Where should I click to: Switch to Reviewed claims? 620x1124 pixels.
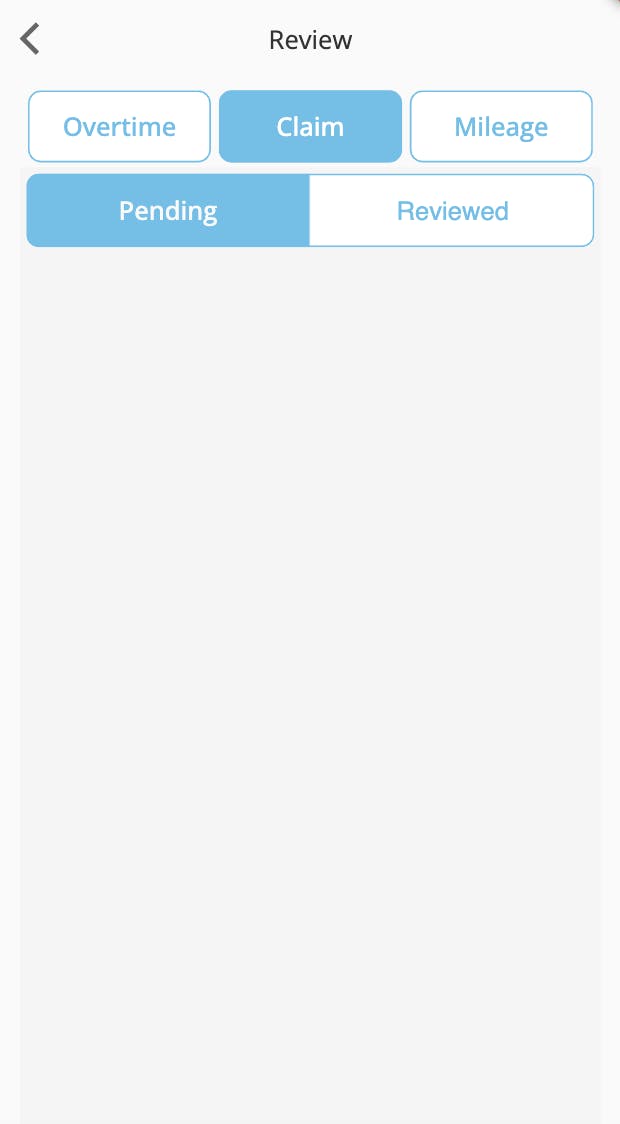[x=452, y=211]
